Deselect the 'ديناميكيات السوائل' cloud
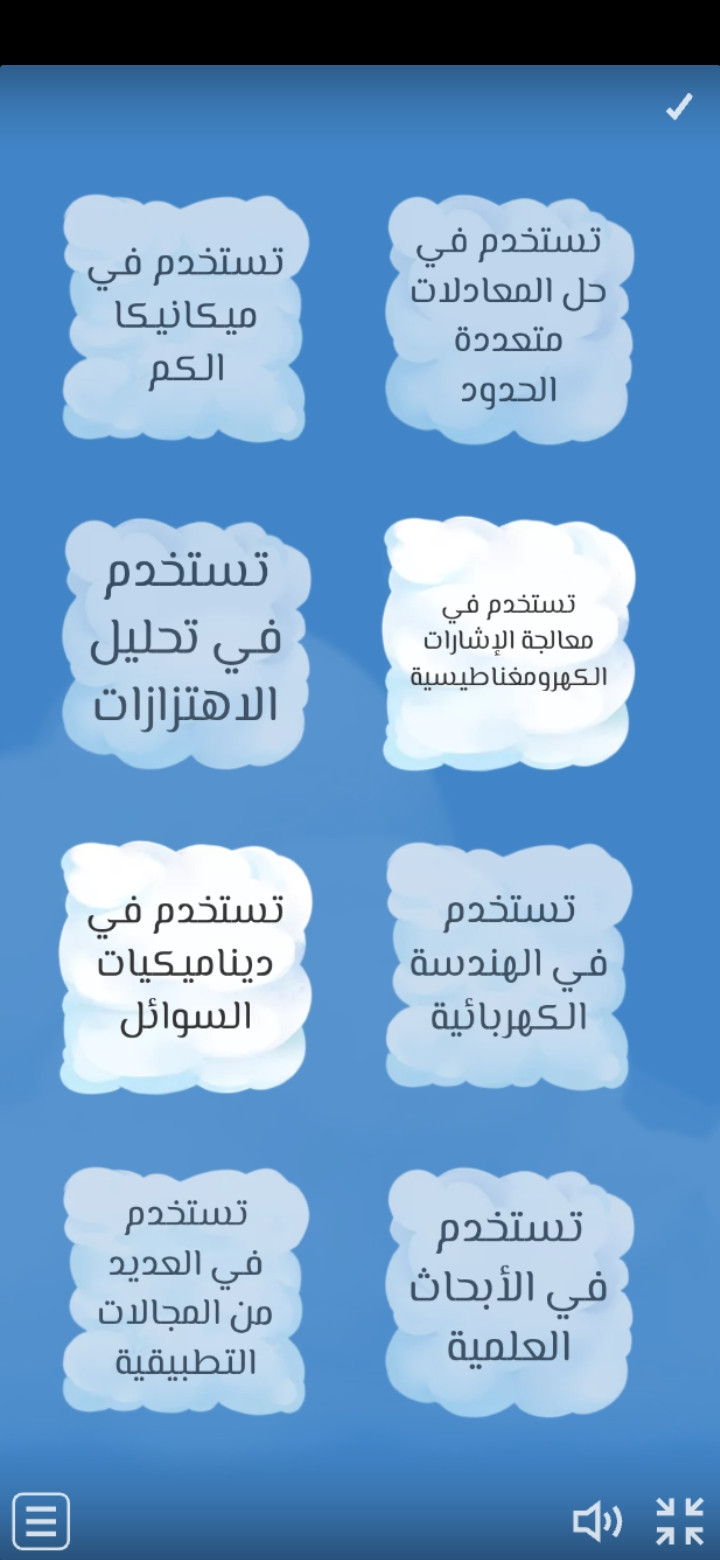 click(185, 966)
